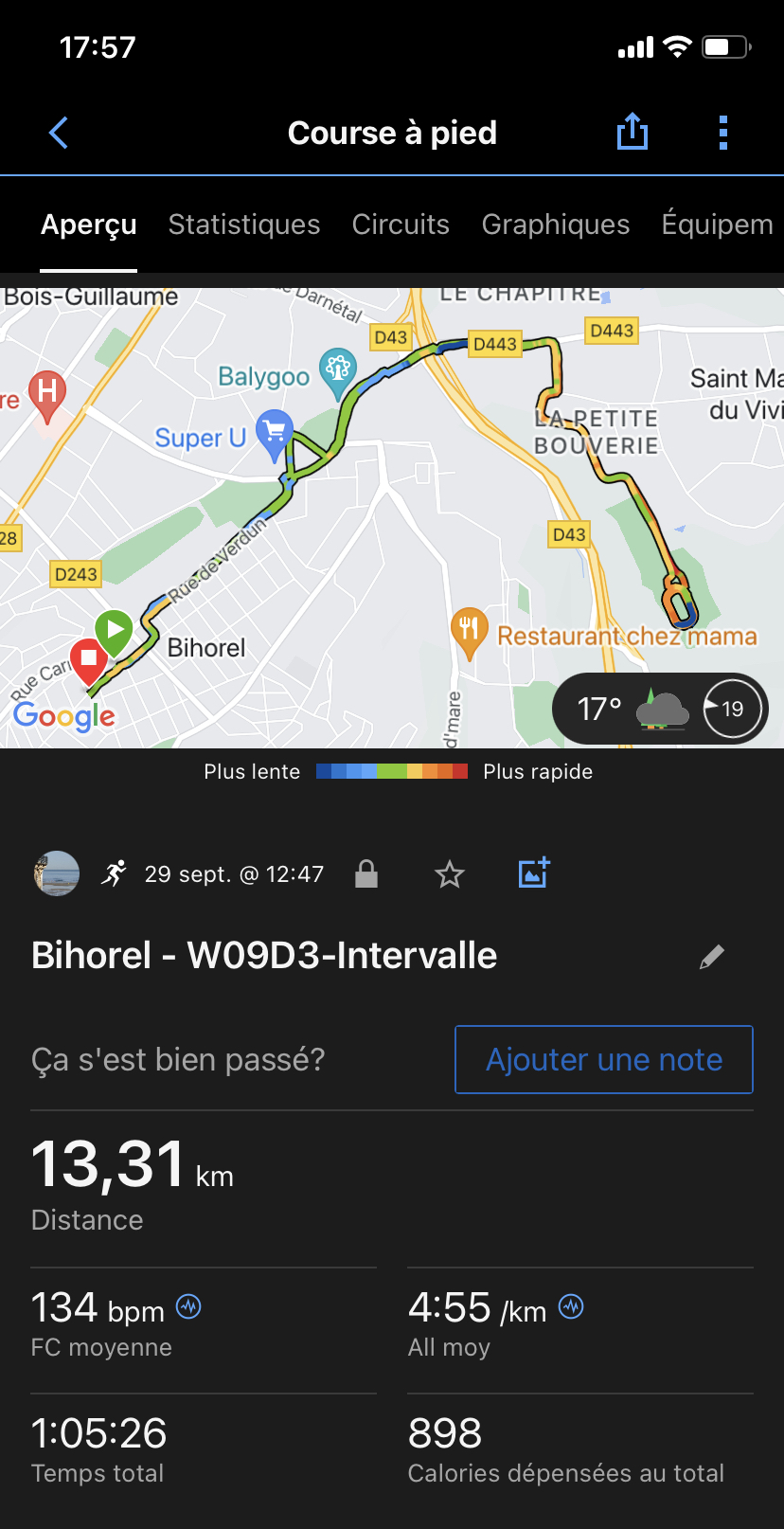Mark activity as favorite with star

coord(450,873)
